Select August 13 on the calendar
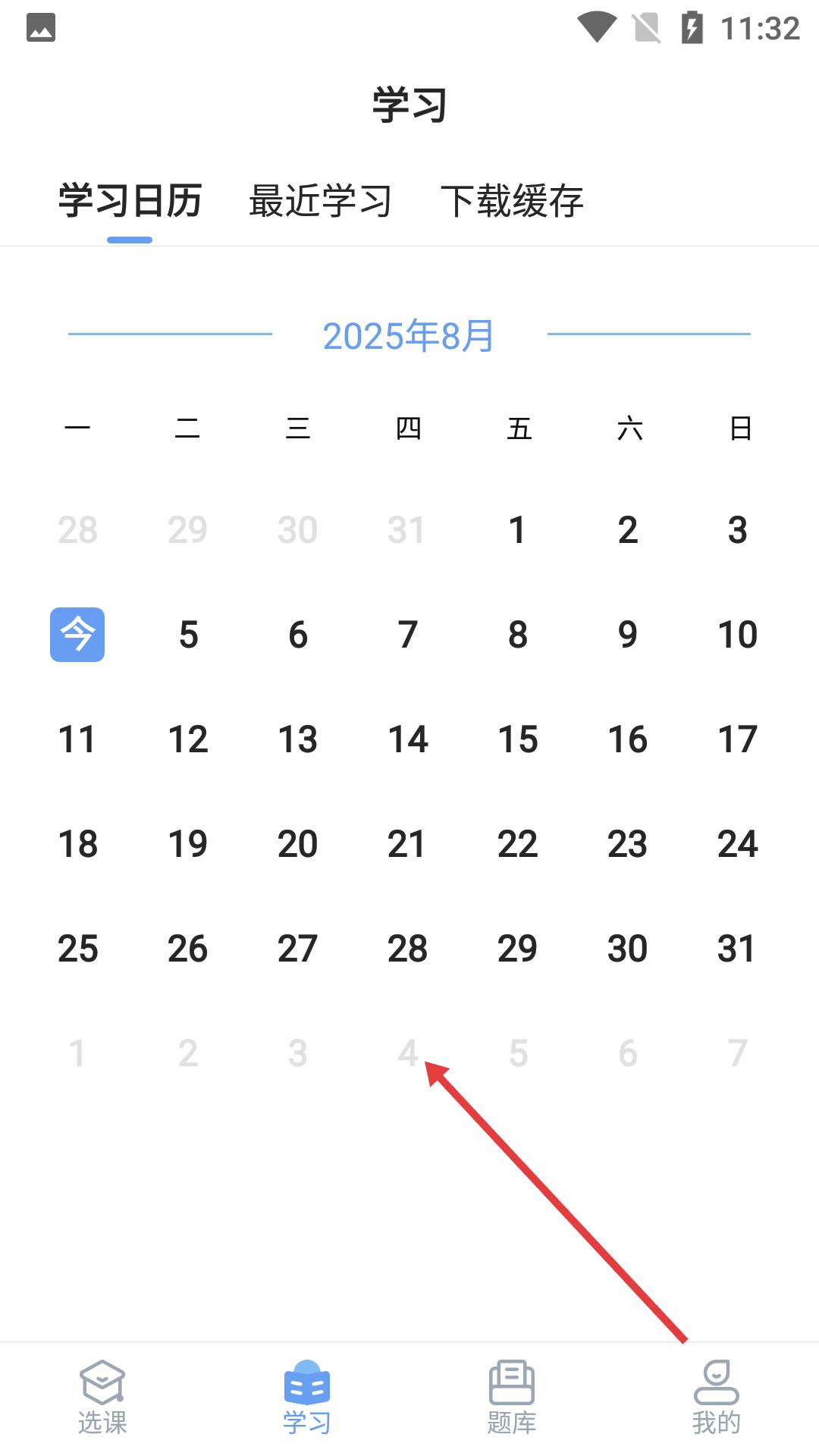The image size is (819, 1456). click(297, 739)
